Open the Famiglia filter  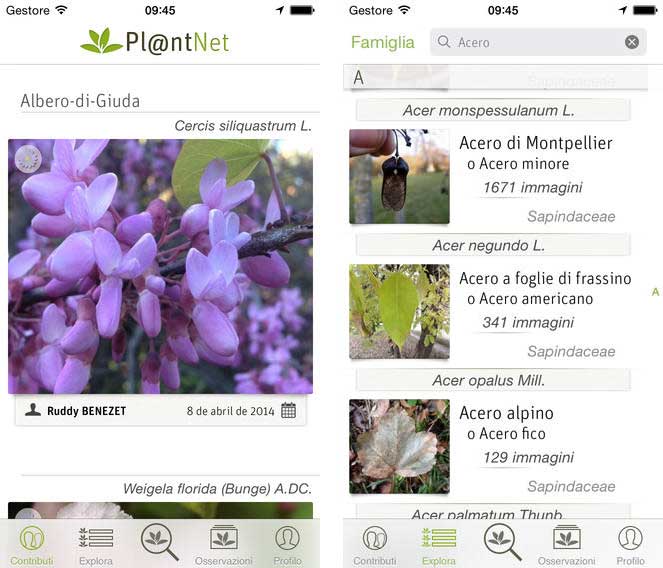coord(382,42)
